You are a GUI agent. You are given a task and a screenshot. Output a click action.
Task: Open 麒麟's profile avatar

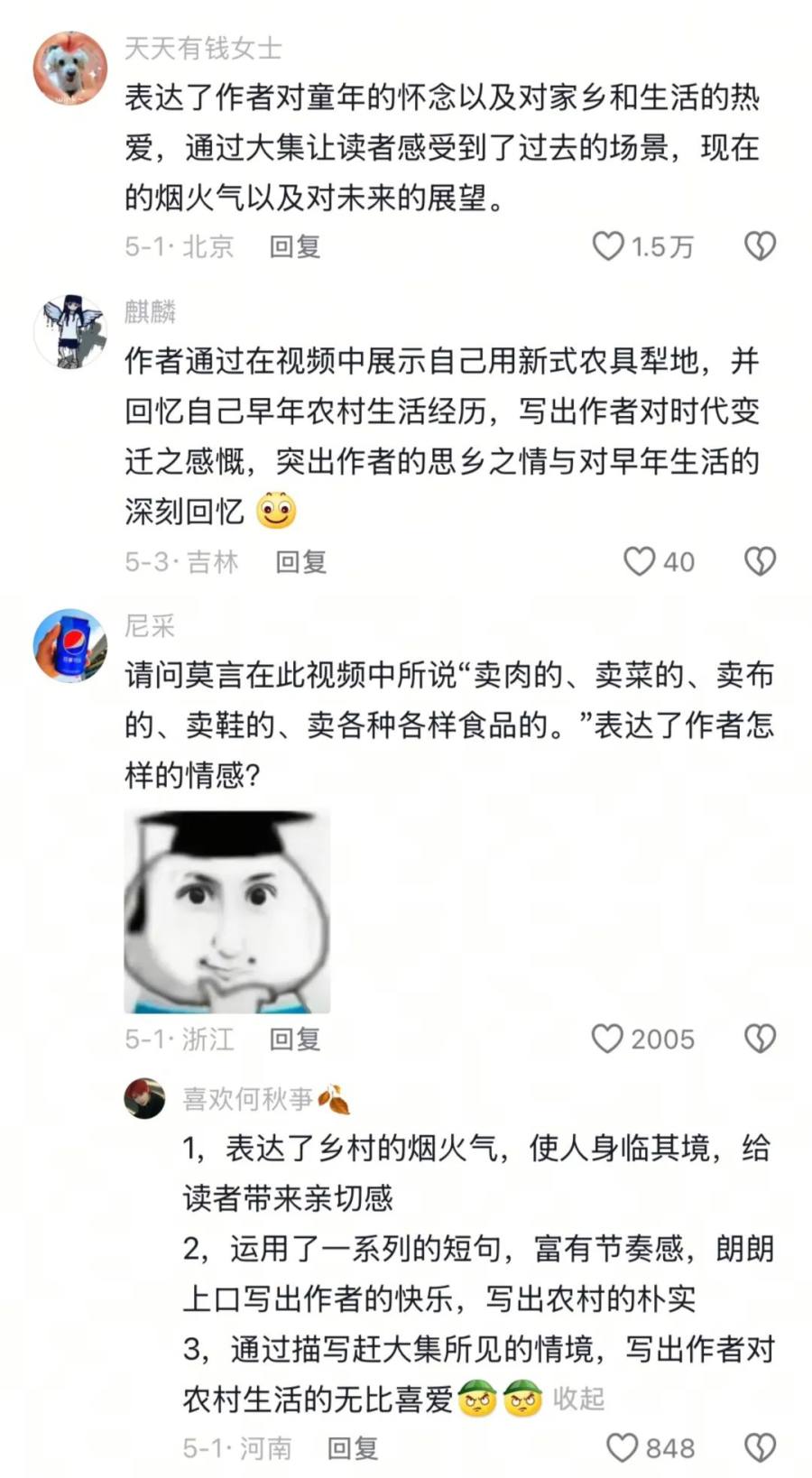[x=69, y=331]
